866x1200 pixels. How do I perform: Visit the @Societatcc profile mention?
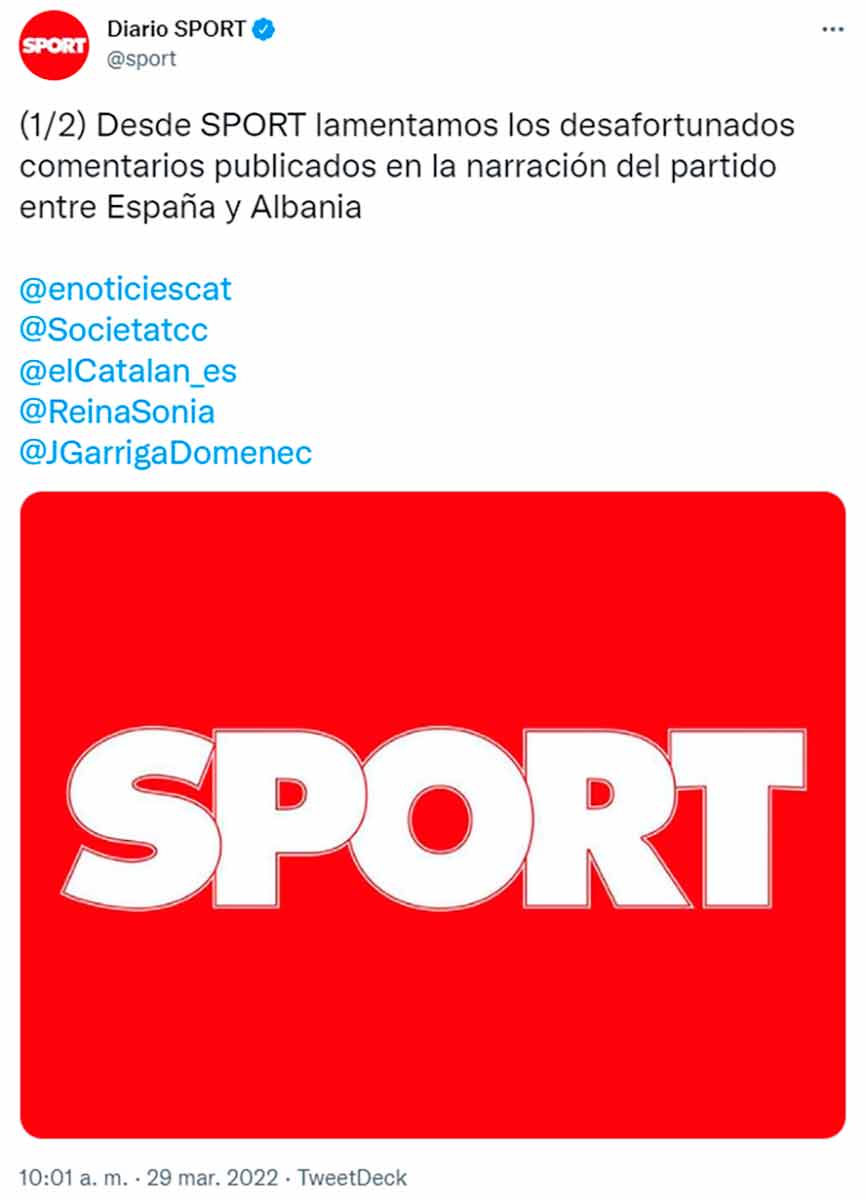tap(114, 330)
